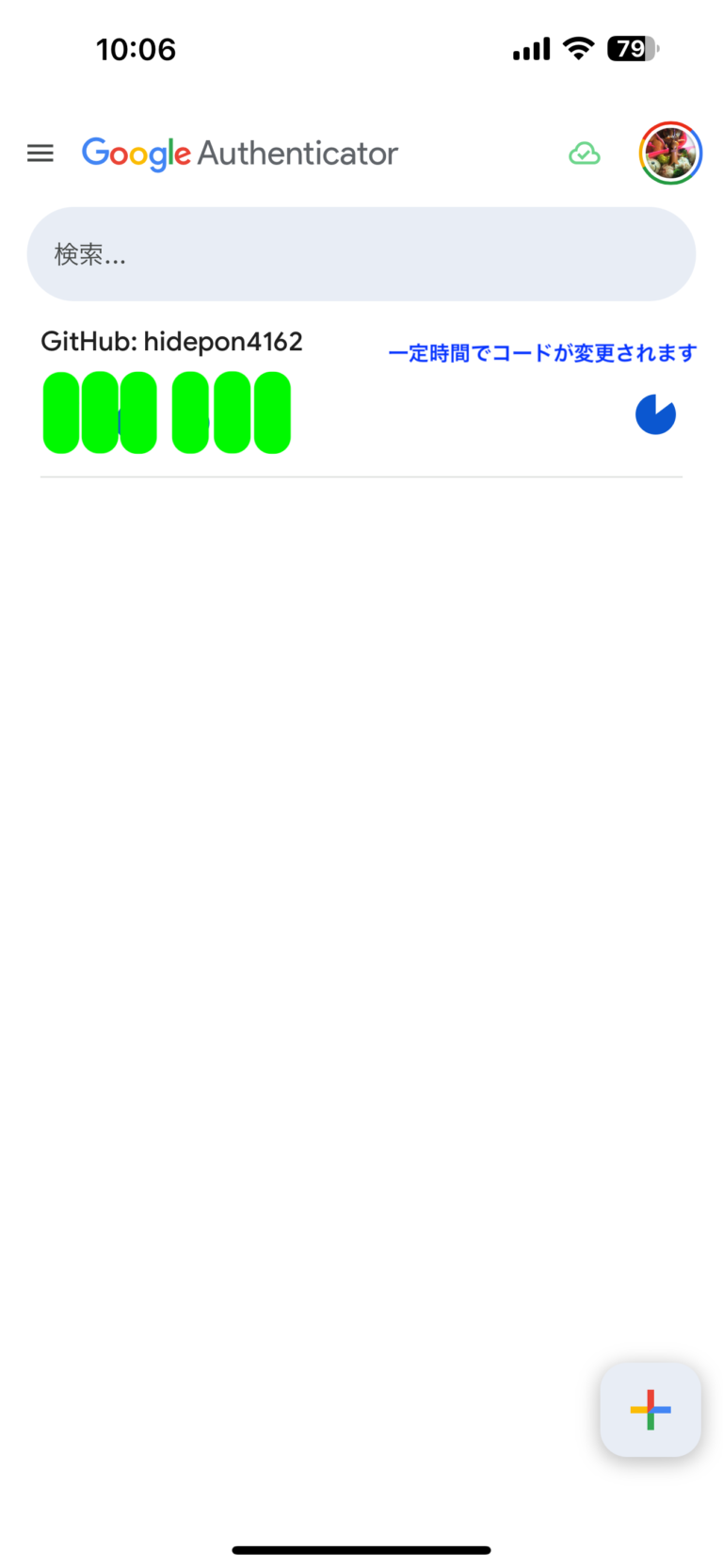Select the hamburger icon at top left
This screenshot has height=1568, width=723.
pyautogui.click(x=40, y=153)
